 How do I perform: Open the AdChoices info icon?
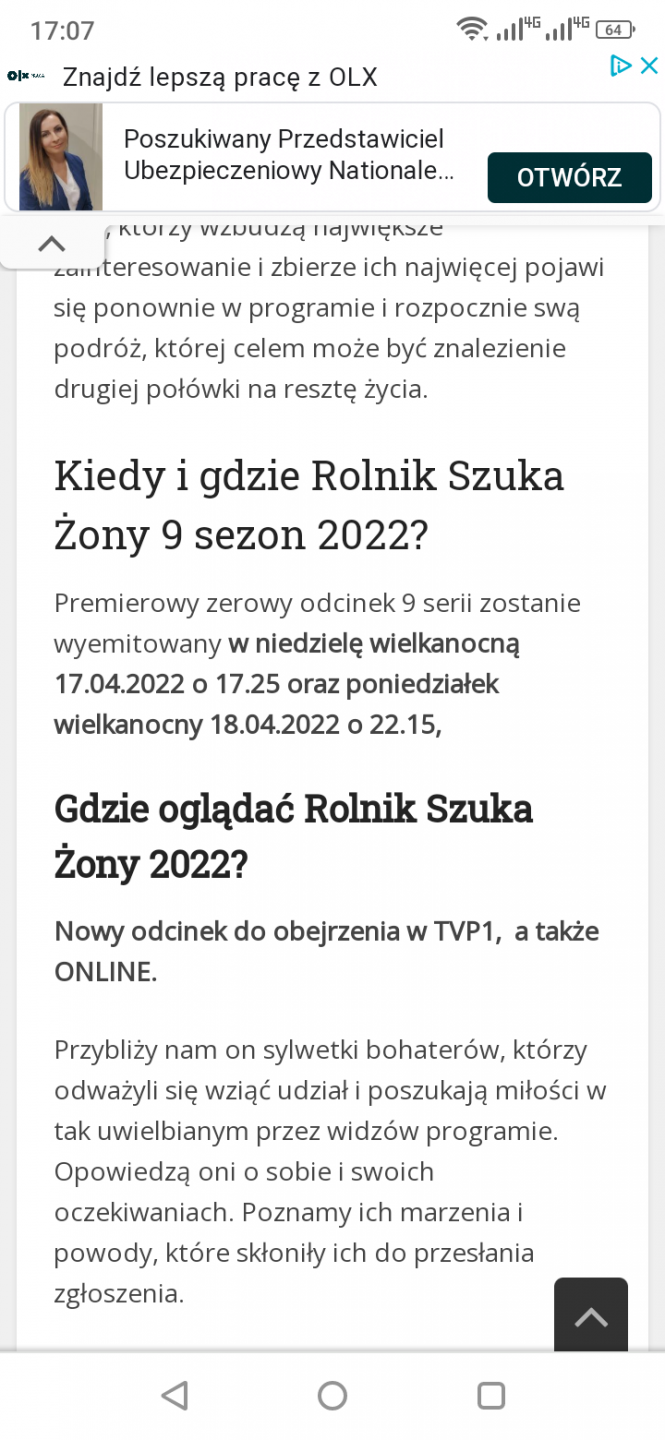[x=621, y=66]
